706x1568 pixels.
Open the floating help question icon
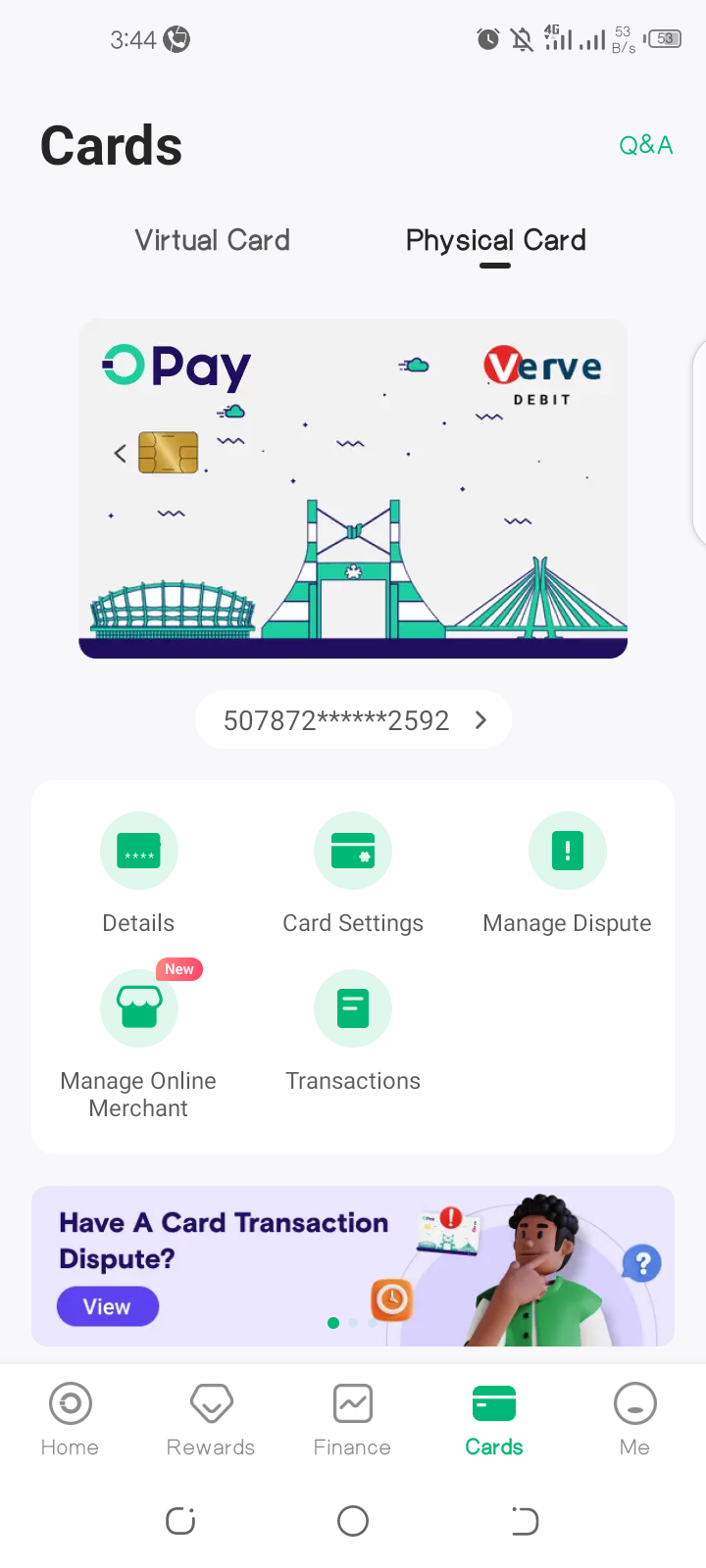tap(642, 1263)
